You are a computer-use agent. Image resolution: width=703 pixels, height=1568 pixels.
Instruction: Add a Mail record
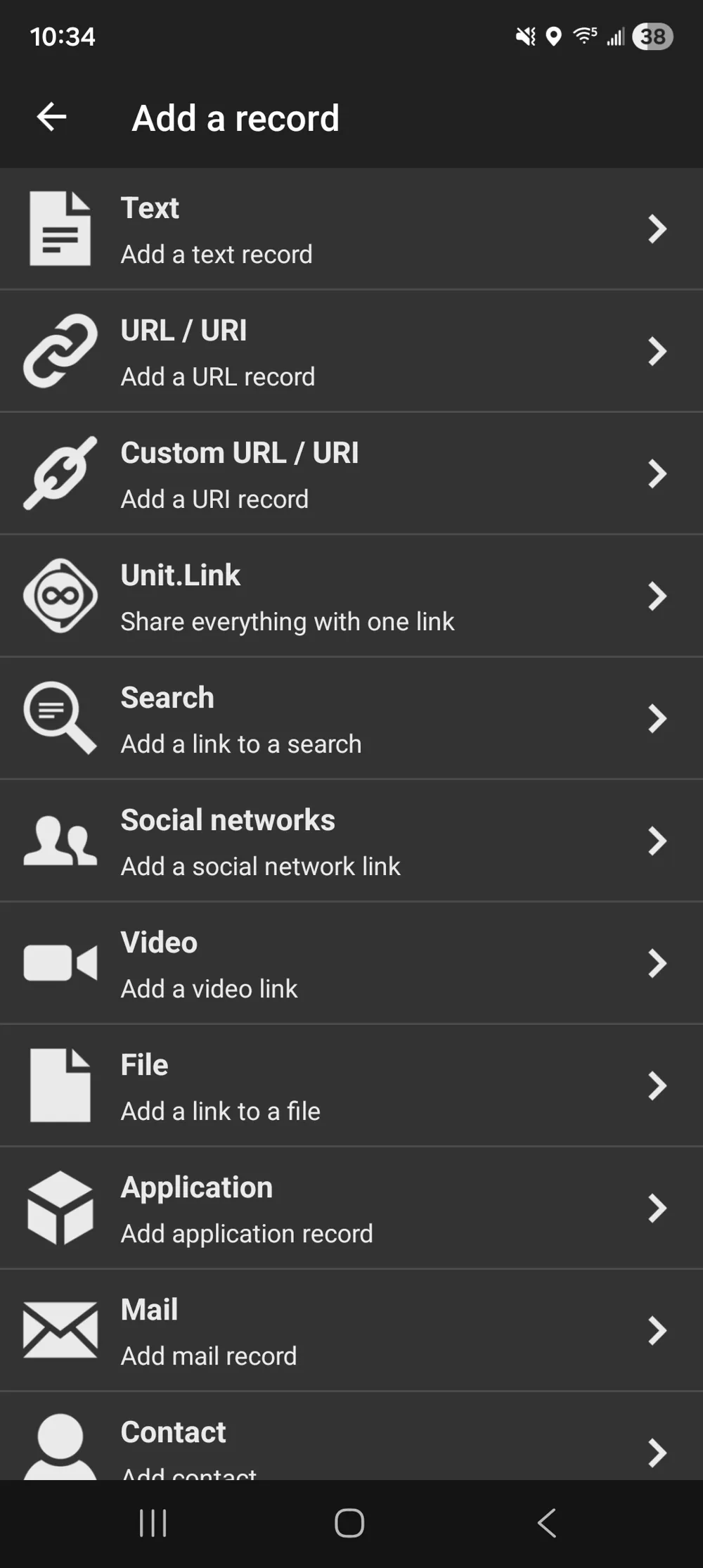[x=351, y=1330]
